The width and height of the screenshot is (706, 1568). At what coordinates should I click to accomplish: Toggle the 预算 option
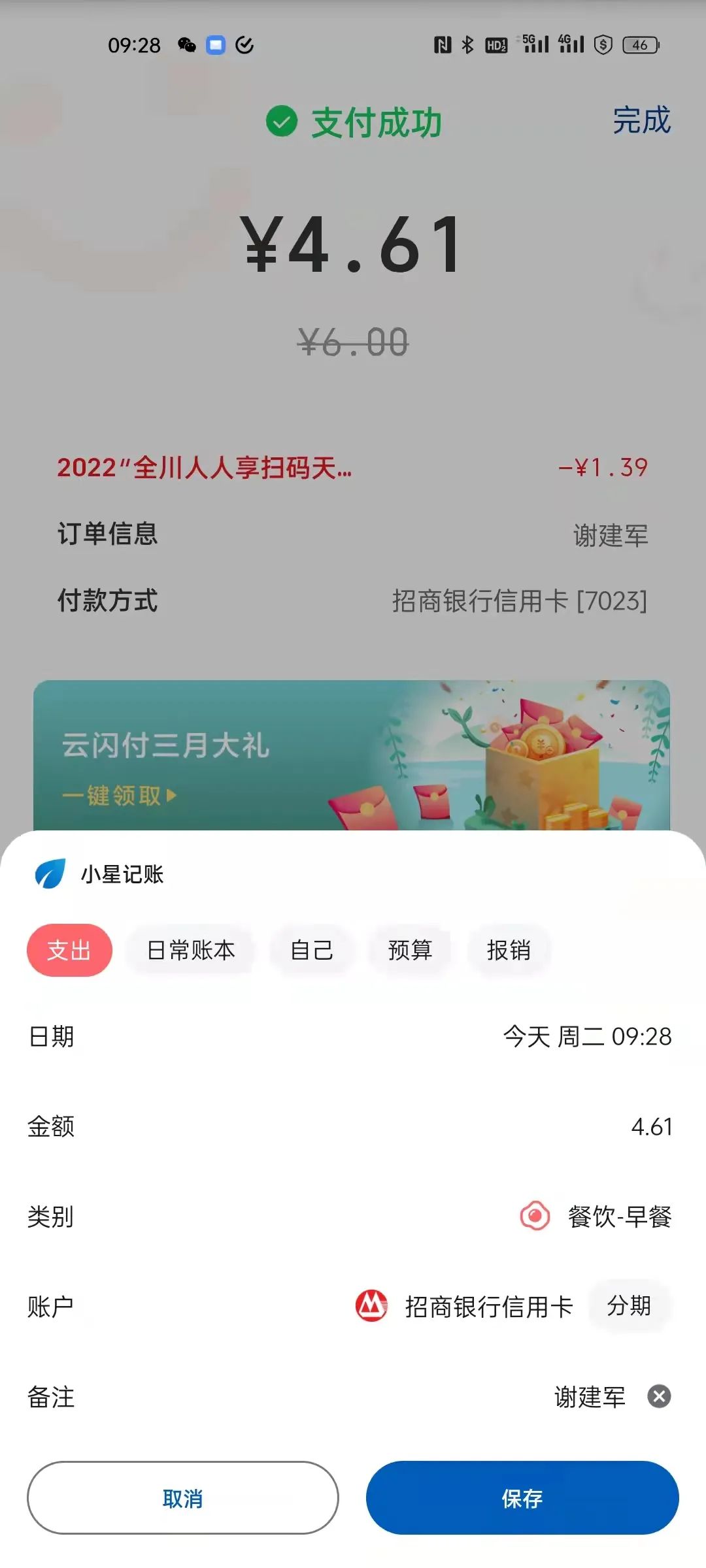click(410, 951)
